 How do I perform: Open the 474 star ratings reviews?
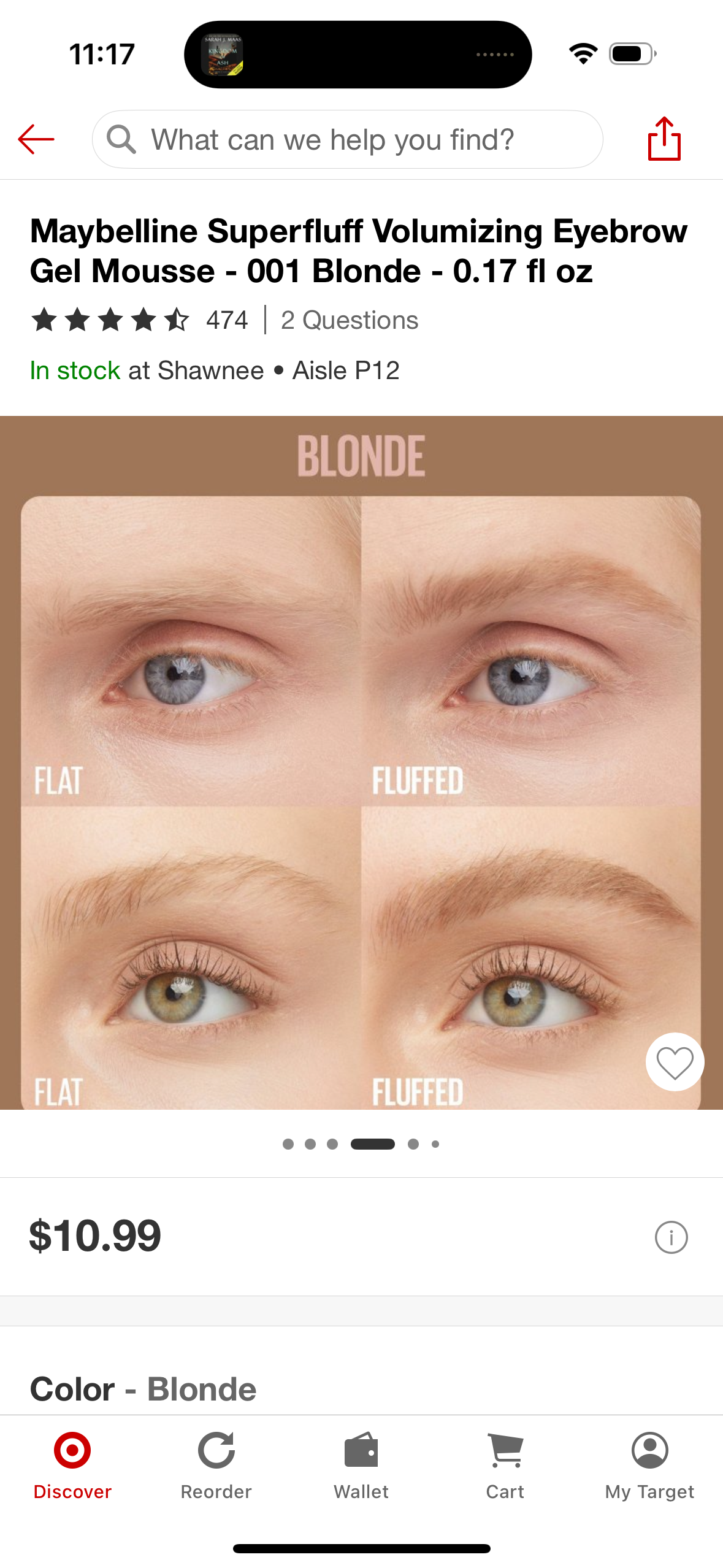tap(140, 320)
